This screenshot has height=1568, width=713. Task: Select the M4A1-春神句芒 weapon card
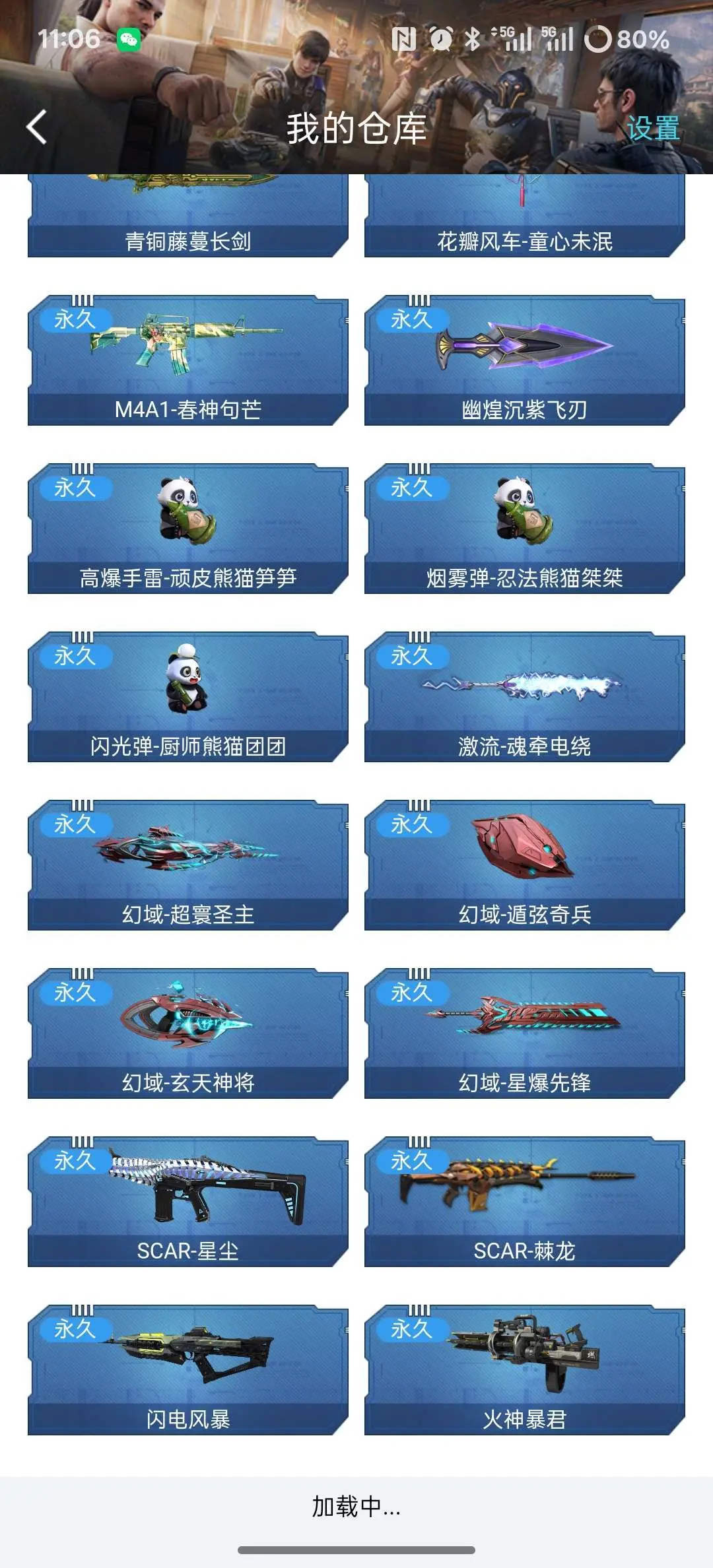187,360
